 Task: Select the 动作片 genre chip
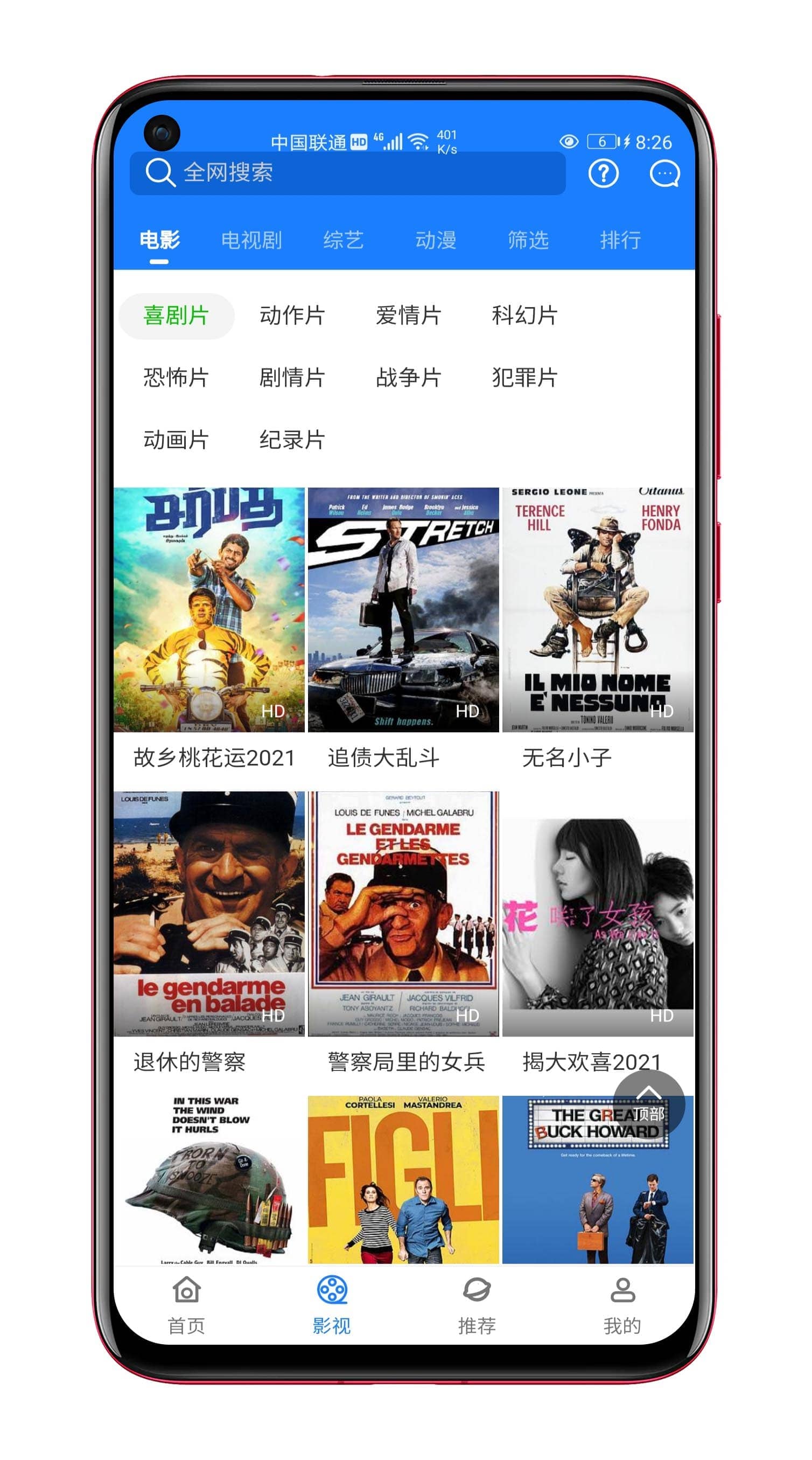tap(292, 316)
